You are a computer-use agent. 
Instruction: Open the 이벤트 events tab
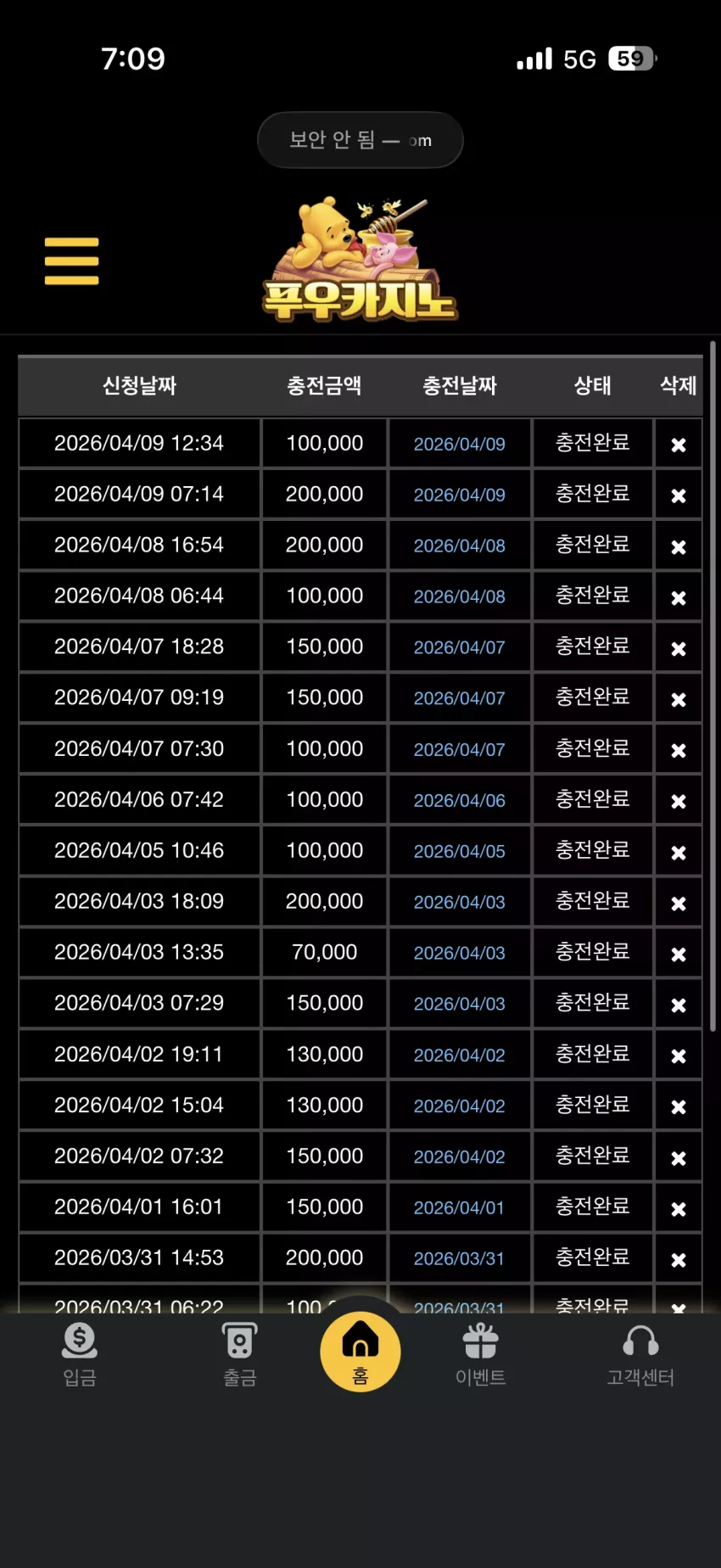480,1355
